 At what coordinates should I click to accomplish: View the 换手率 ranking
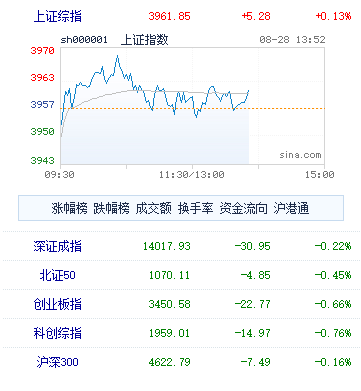tap(196, 208)
